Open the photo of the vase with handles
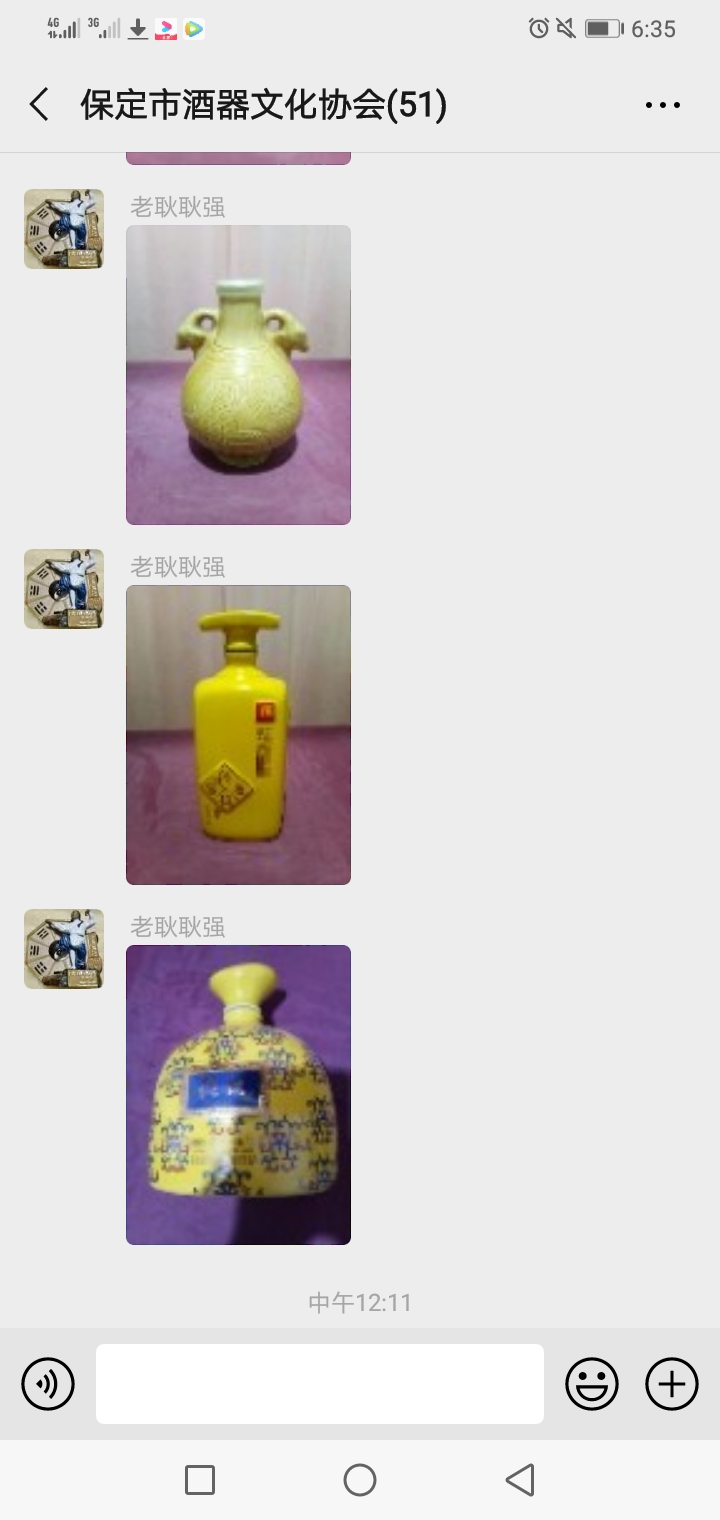Image resolution: width=720 pixels, height=1520 pixels. tap(238, 374)
